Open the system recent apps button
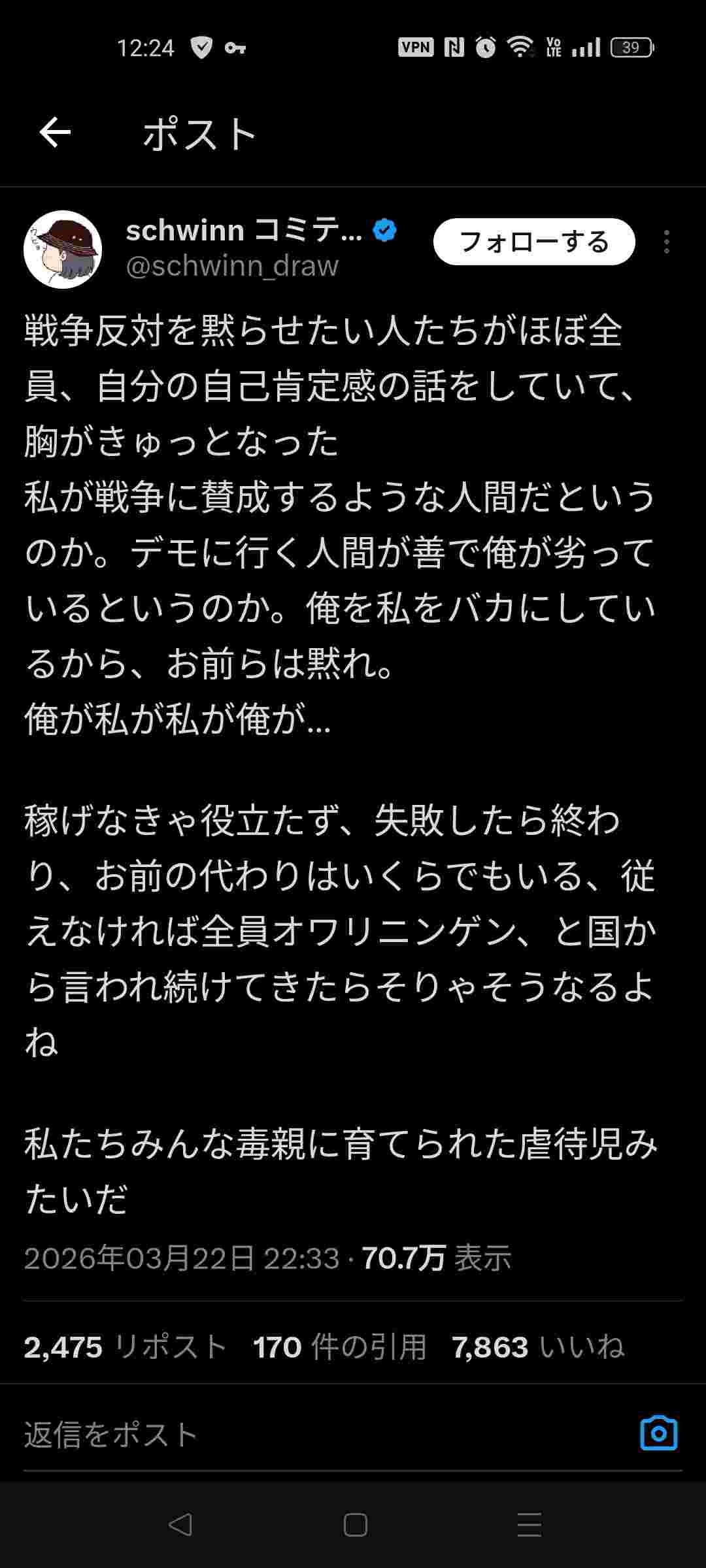This screenshot has width=706, height=1568. (x=529, y=1526)
